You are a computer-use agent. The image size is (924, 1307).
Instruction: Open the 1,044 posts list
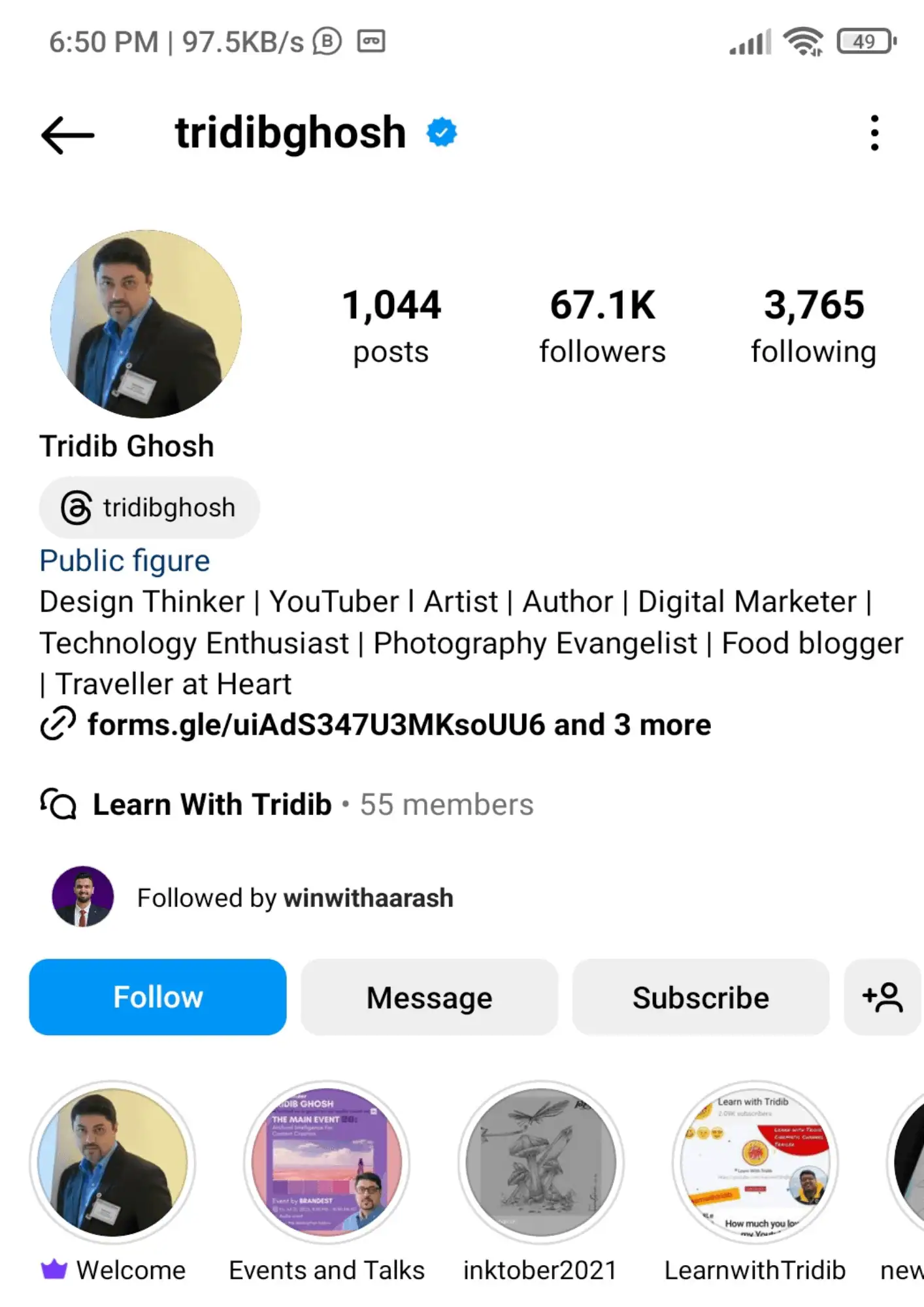(x=391, y=325)
